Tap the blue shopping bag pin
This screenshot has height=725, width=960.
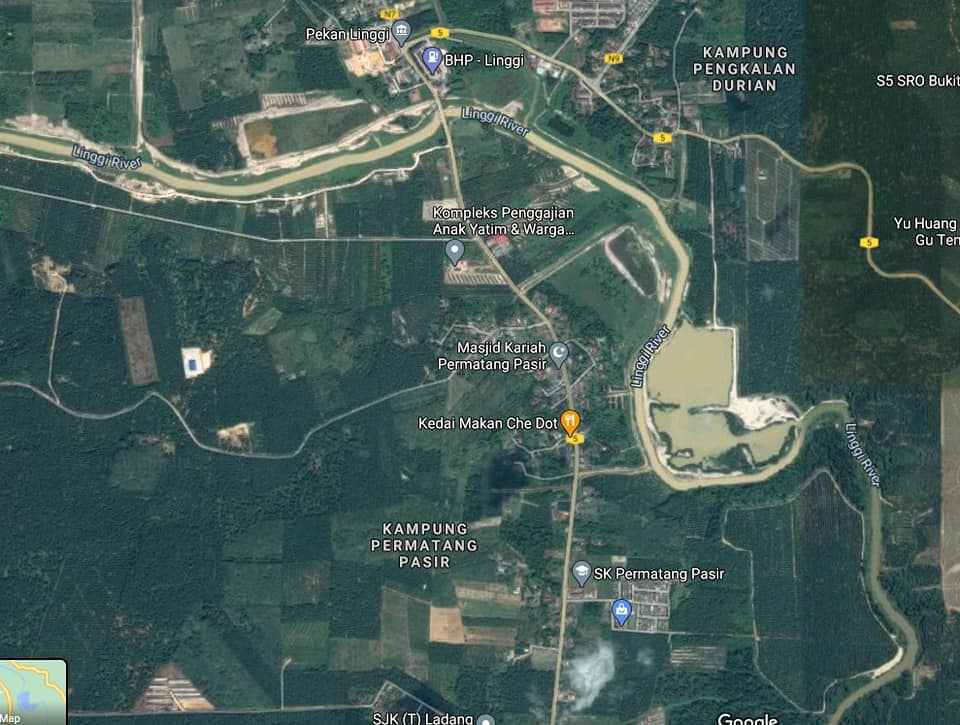coord(621,611)
